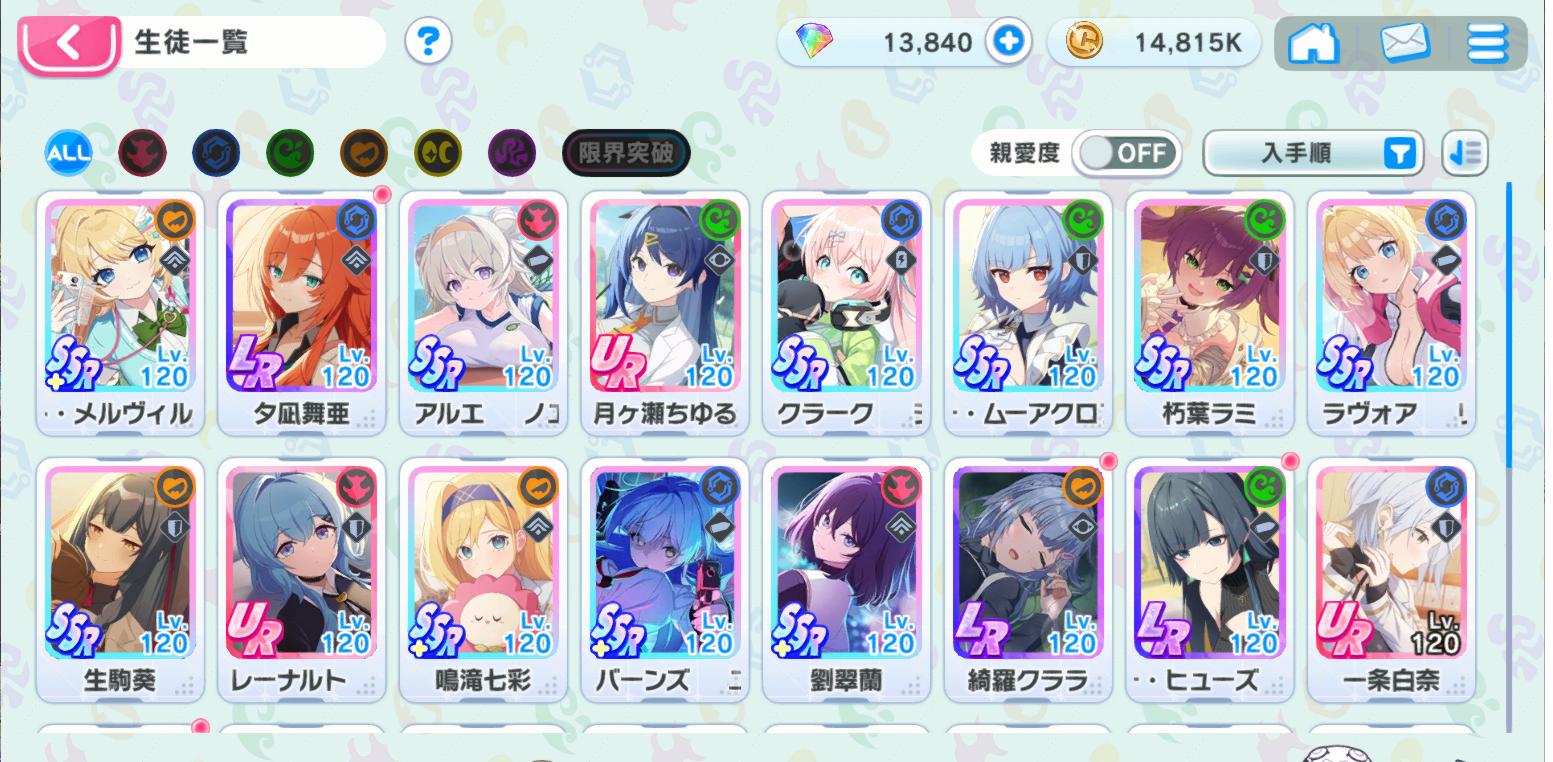View 劉翠蘭's details

[x=847, y=578]
